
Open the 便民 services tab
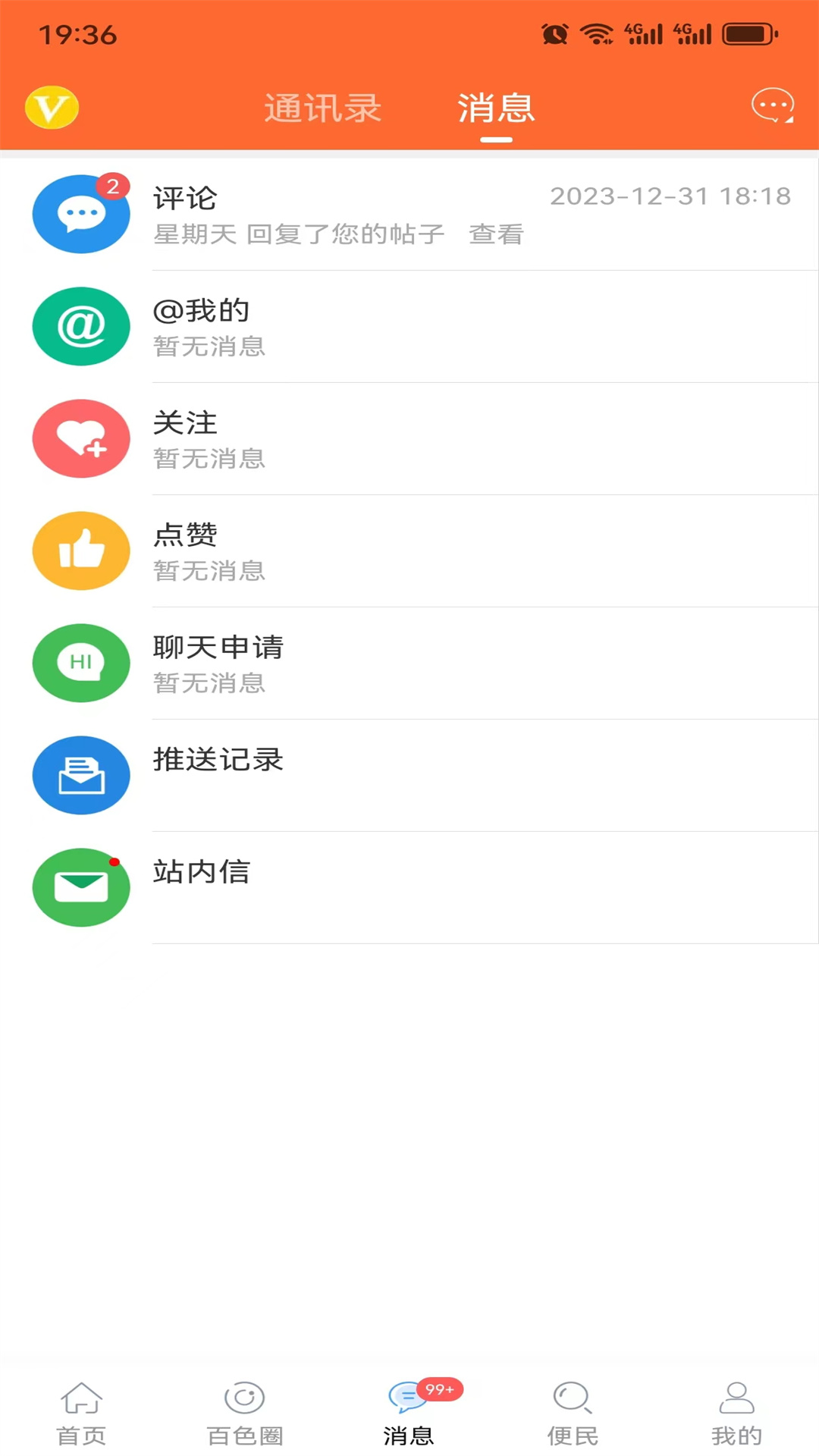point(573,1413)
